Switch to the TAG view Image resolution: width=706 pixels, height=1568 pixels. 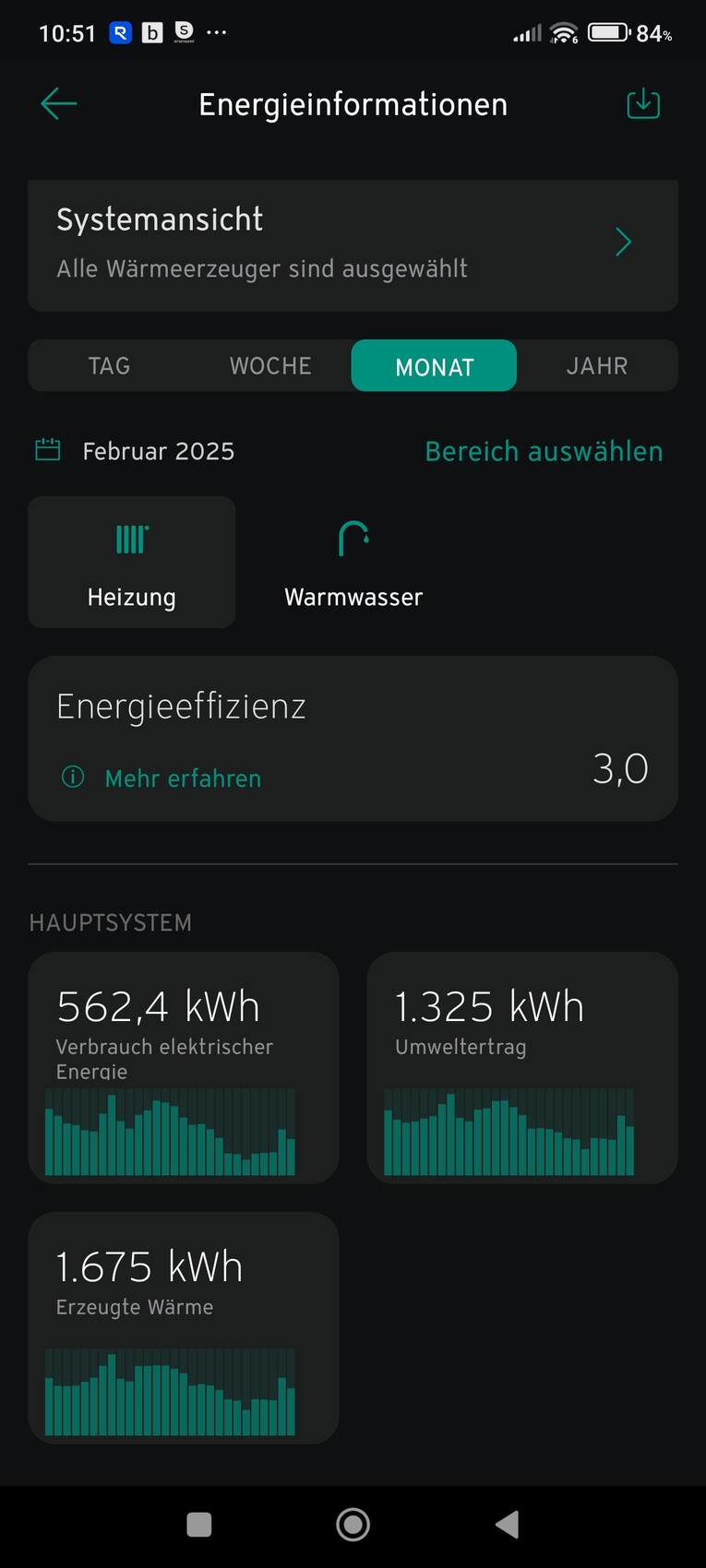pyautogui.click(x=109, y=366)
